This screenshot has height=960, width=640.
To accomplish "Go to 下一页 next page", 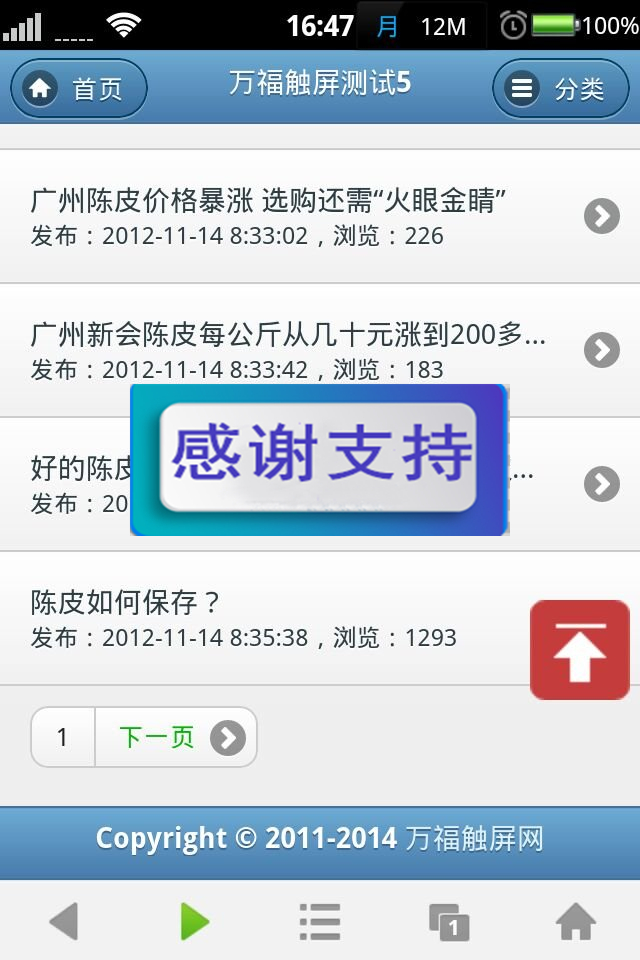I will (x=176, y=738).
